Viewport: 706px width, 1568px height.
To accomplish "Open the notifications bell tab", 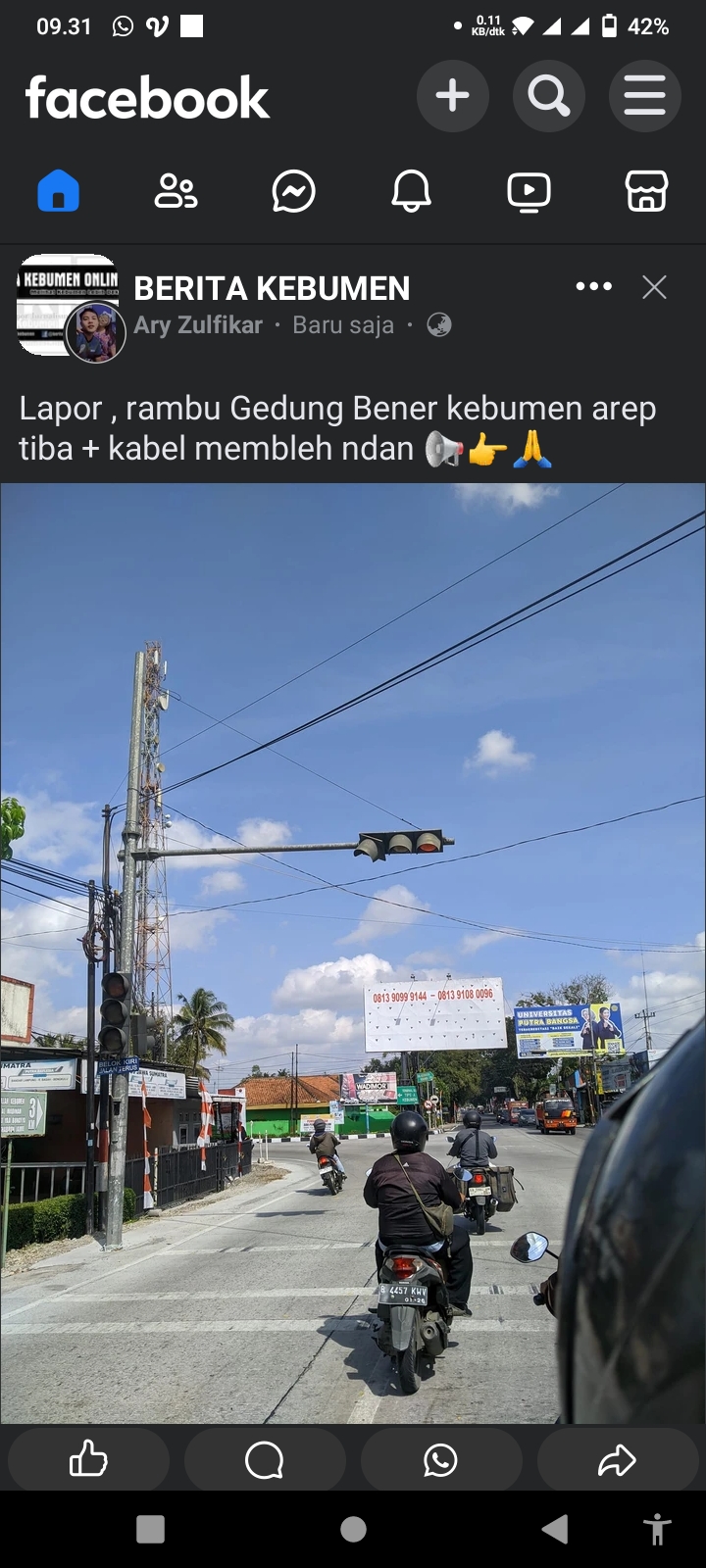I will [411, 190].
